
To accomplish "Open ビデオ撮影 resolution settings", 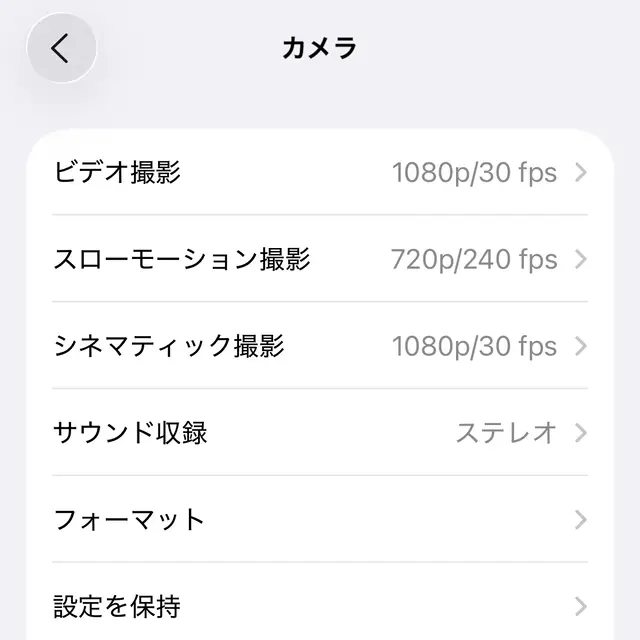I will [x=320, y=172].
